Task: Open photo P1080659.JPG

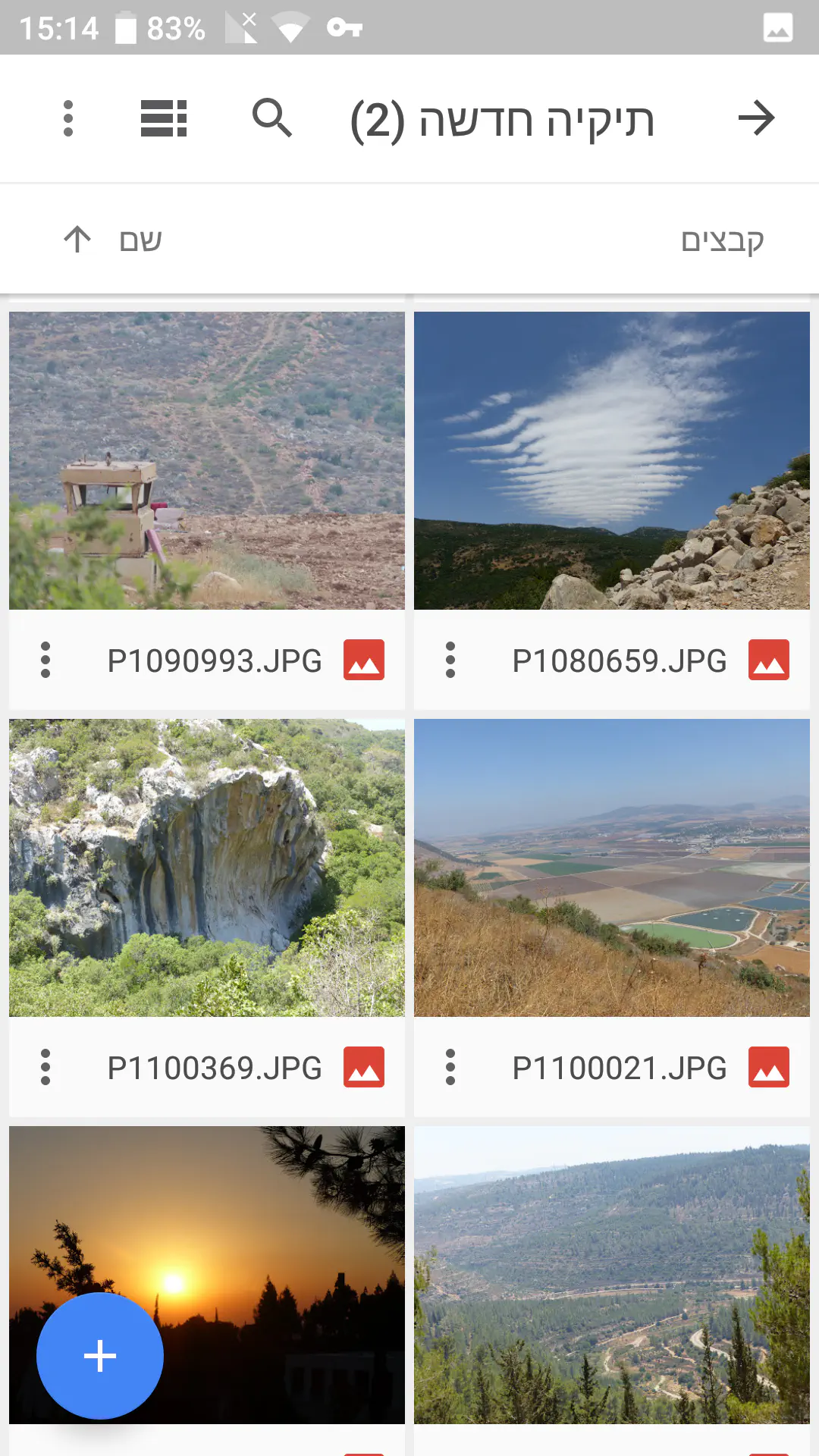Action: tap(612, 460)
